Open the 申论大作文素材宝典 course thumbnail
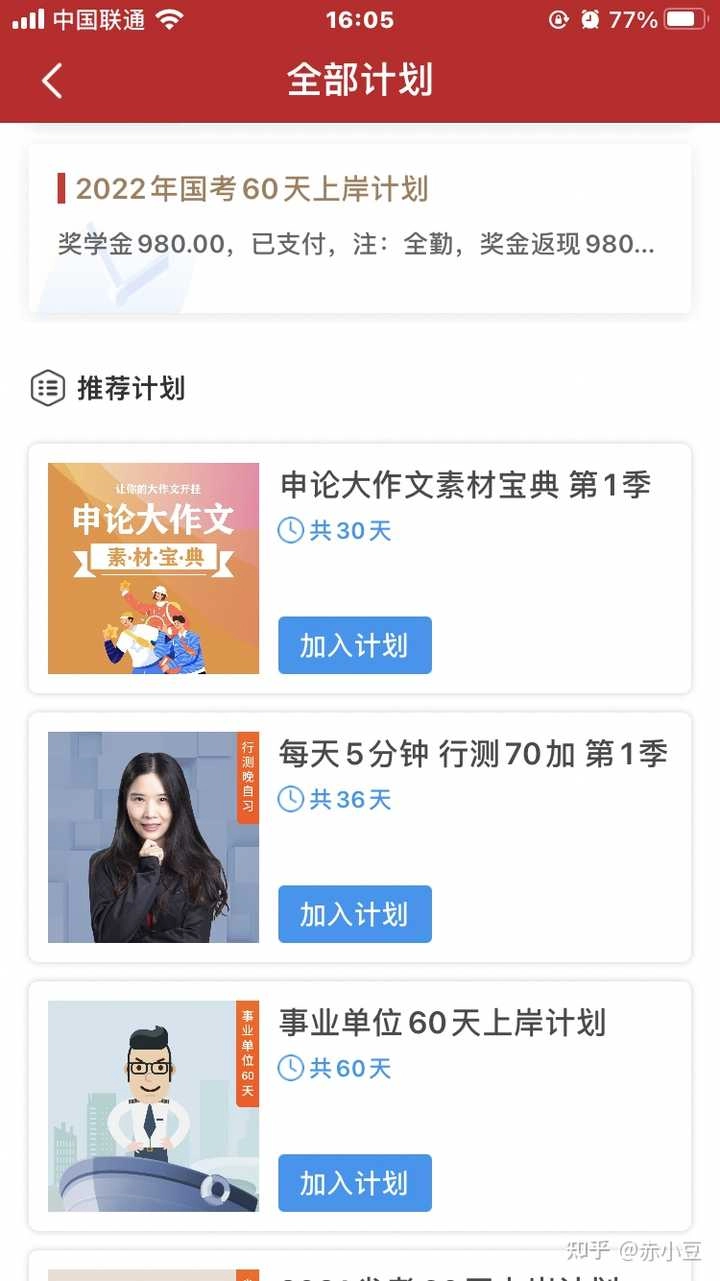This screenshot has width=720, height=1281. [152, 567]
